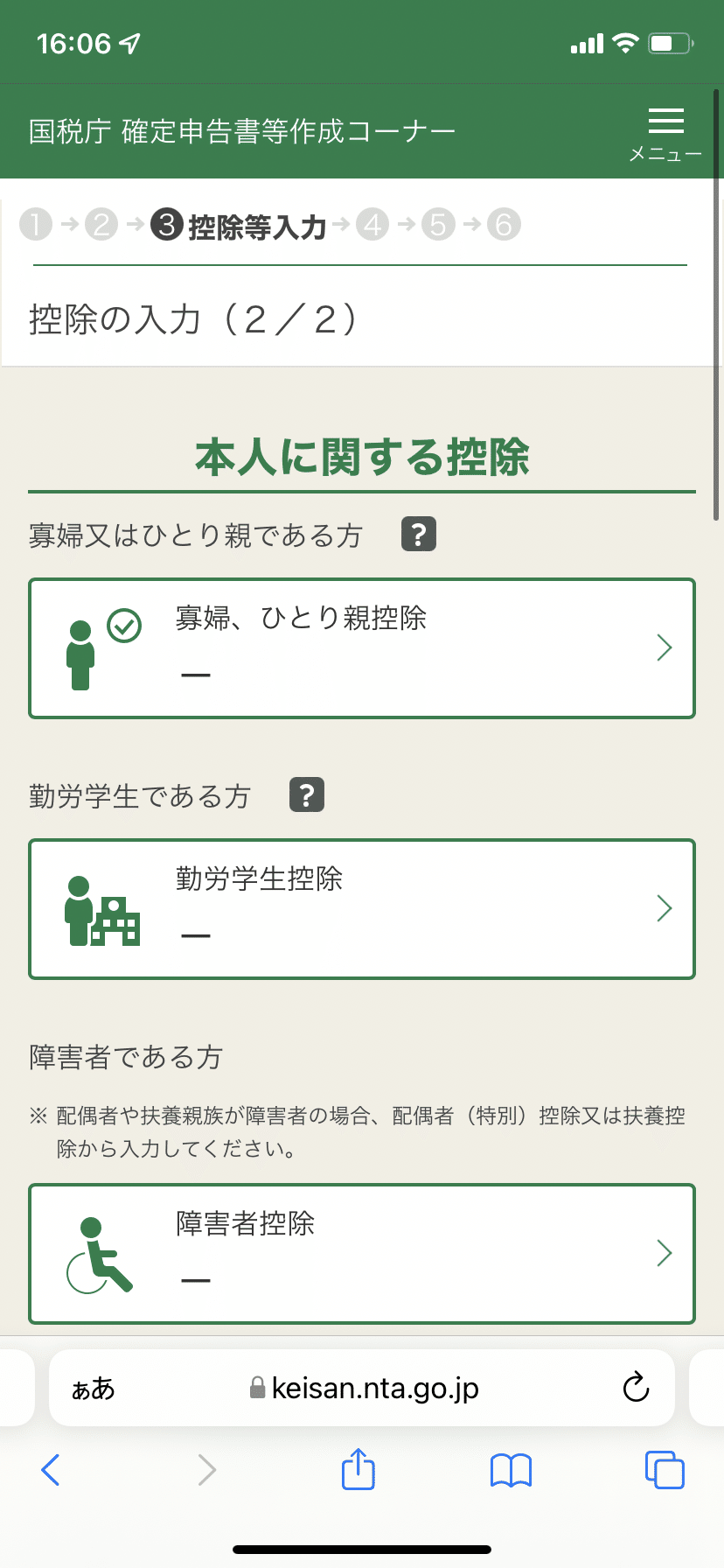This screenshot has height=1568, width=724.
Task: Show open Safari tabs
Action: point(665,1469)
